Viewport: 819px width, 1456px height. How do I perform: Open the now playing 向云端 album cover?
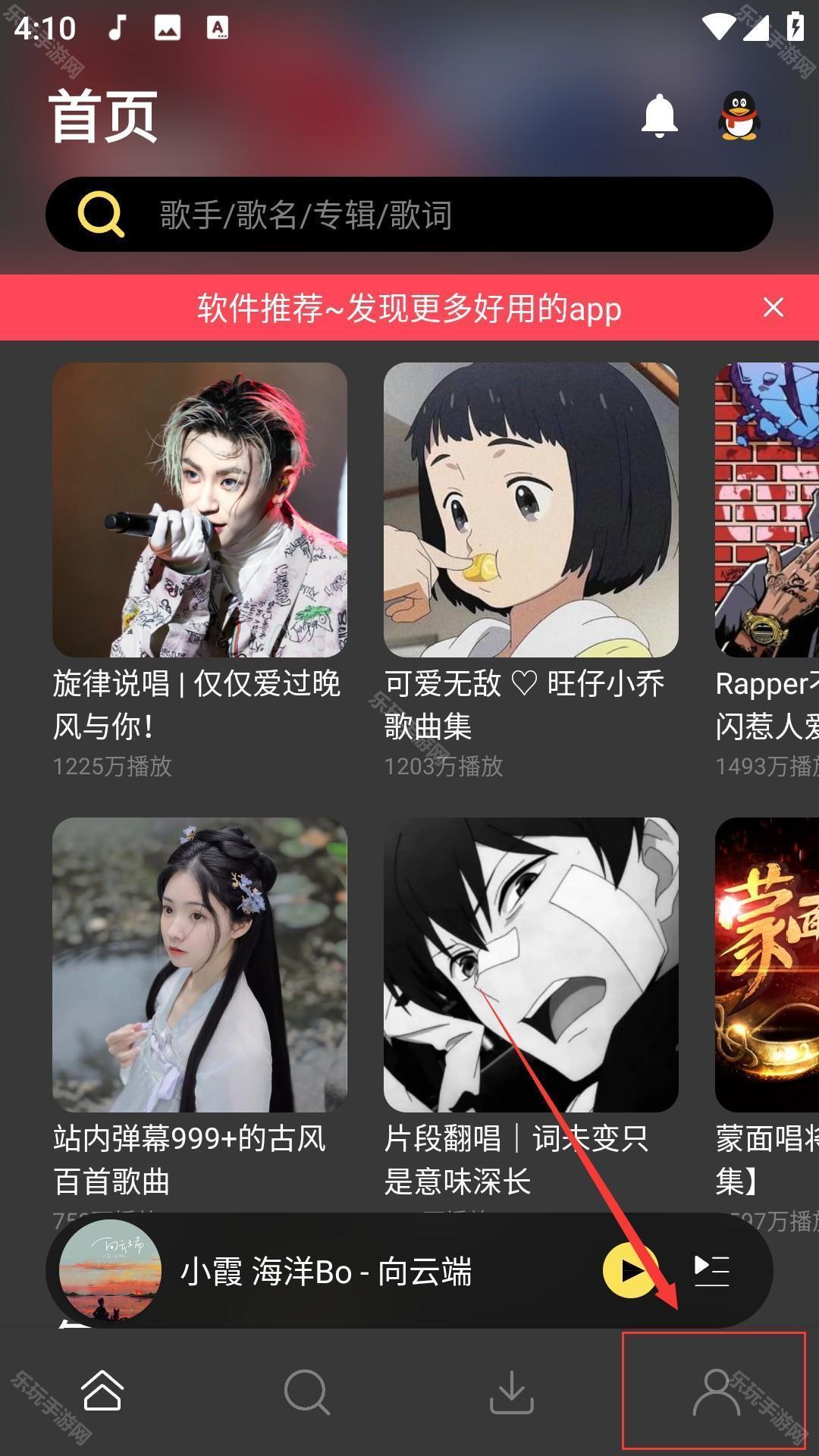click(111, 1270)
